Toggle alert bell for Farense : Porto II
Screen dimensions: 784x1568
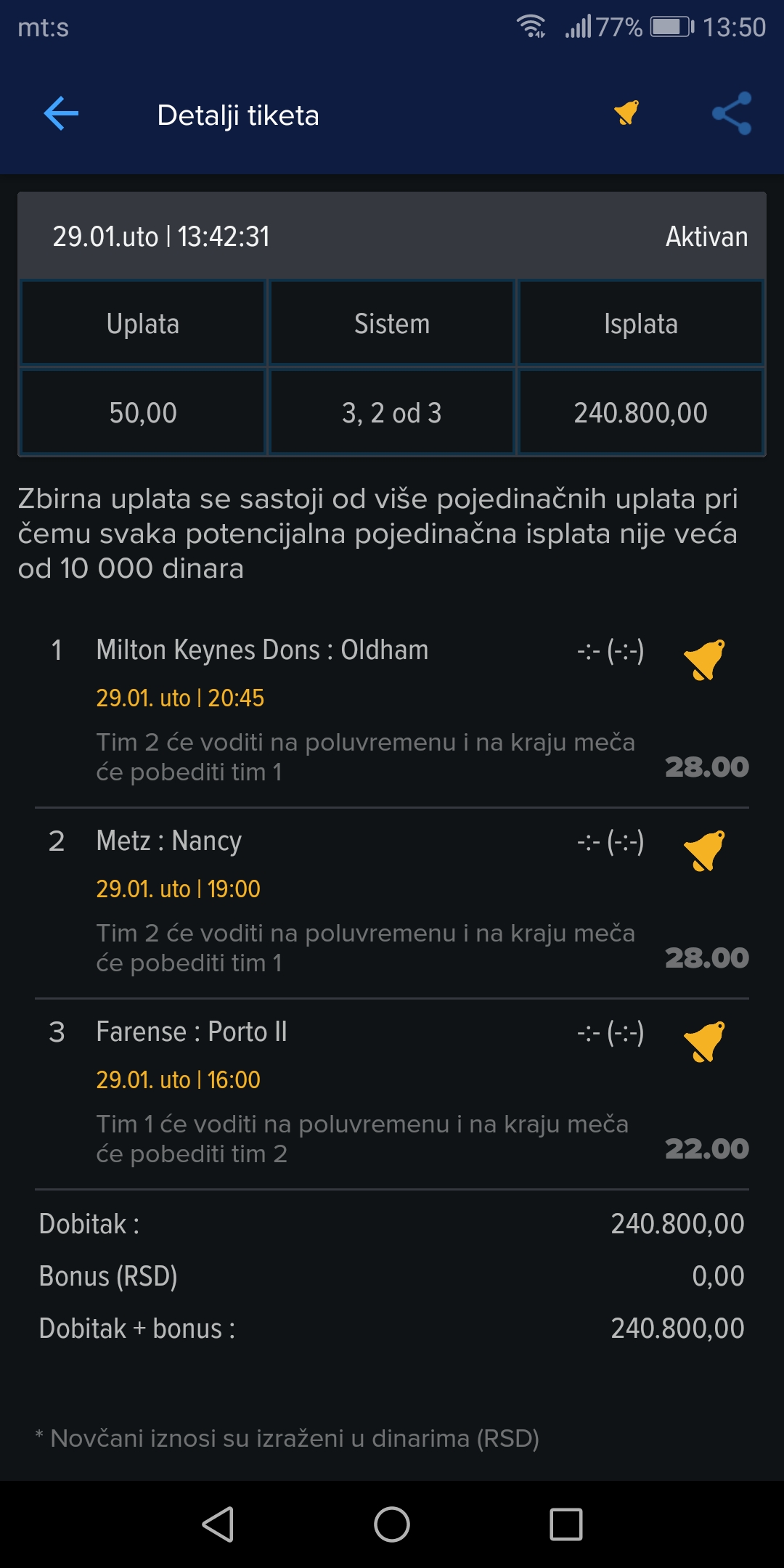click(704, 1041)
